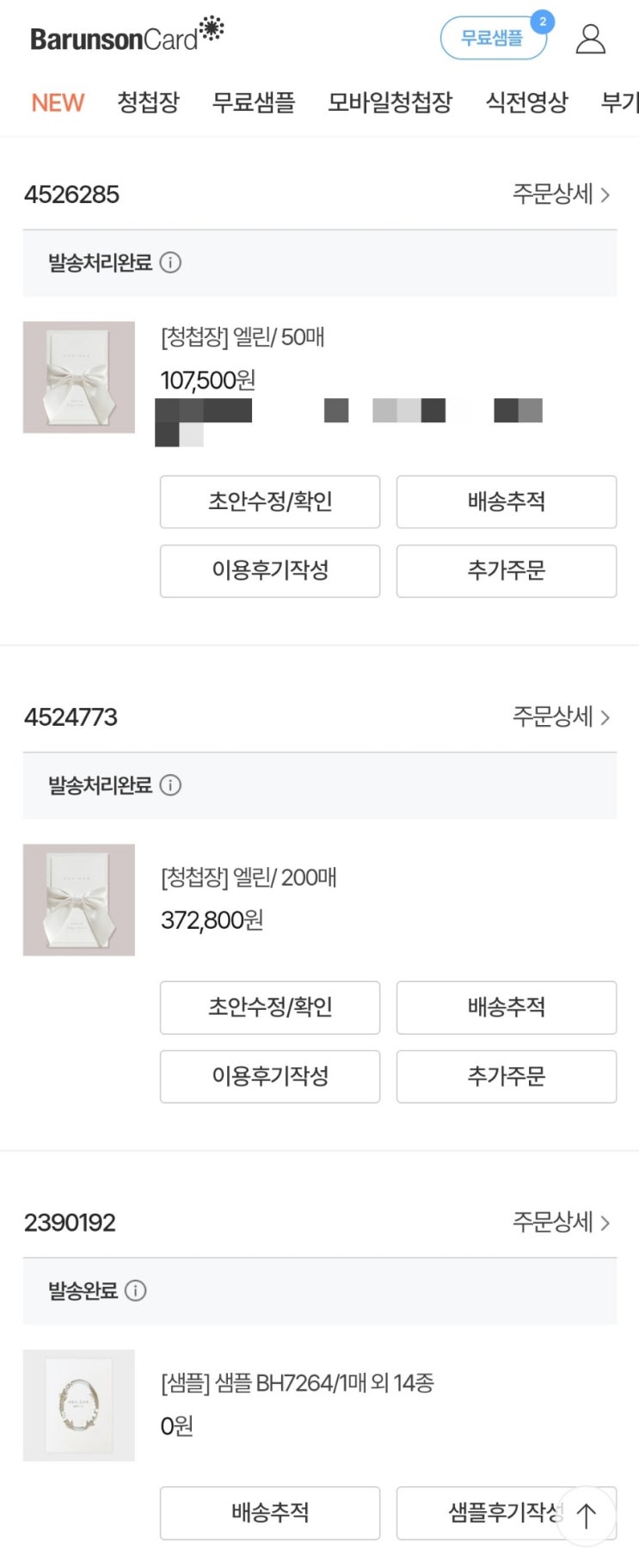This screenshot has width=639, height=1568.
Task: Tap 초안수정/확인 for the 엘린 200매 order
Action: tap(270, 1007)
